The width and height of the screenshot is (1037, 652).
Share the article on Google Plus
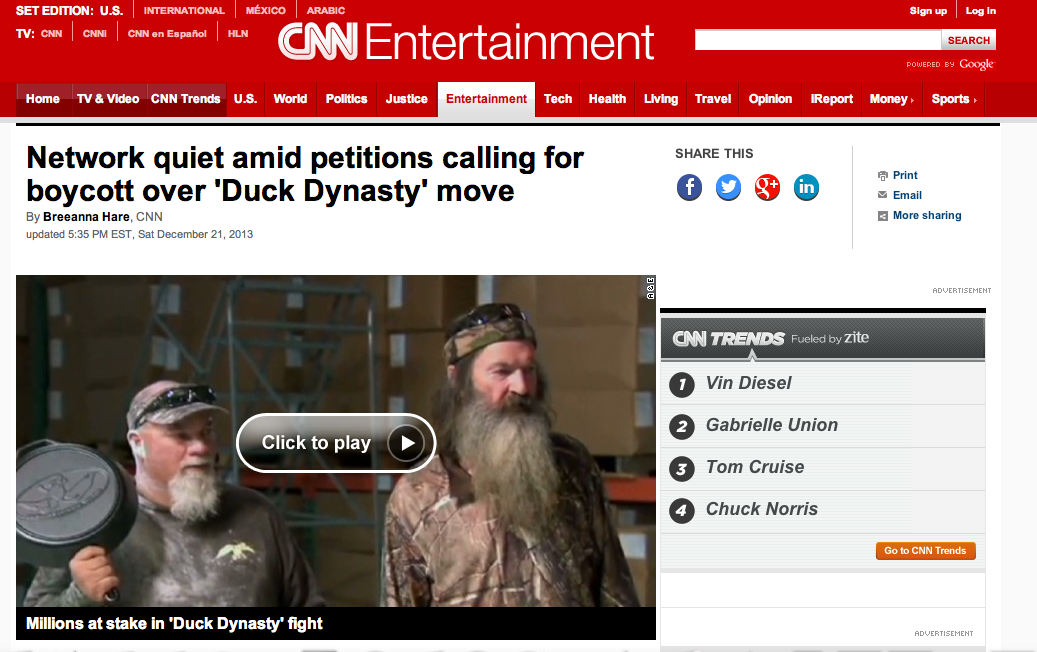767,187
